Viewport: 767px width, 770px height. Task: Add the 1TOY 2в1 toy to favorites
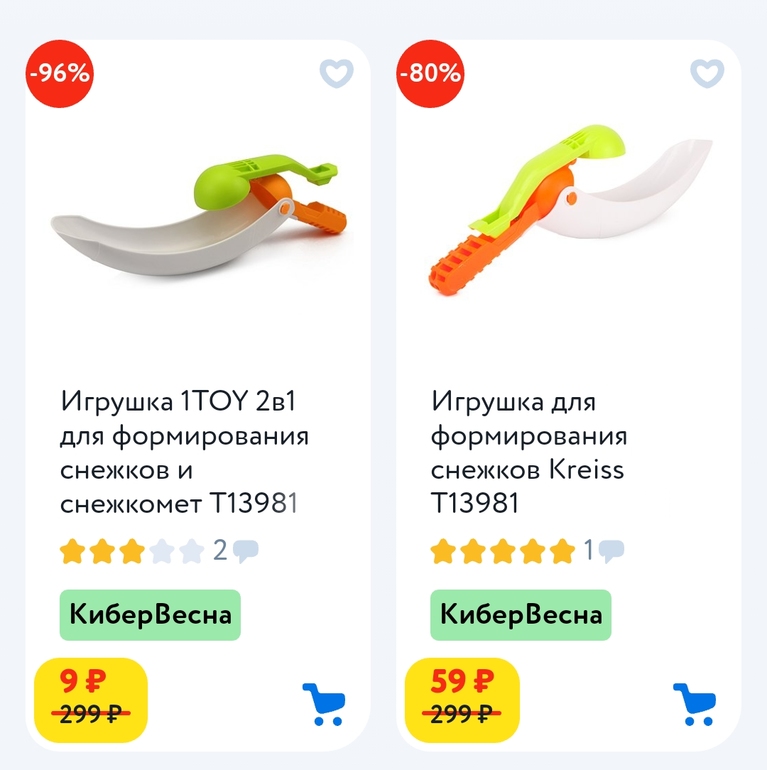click(x=336, y=73)
